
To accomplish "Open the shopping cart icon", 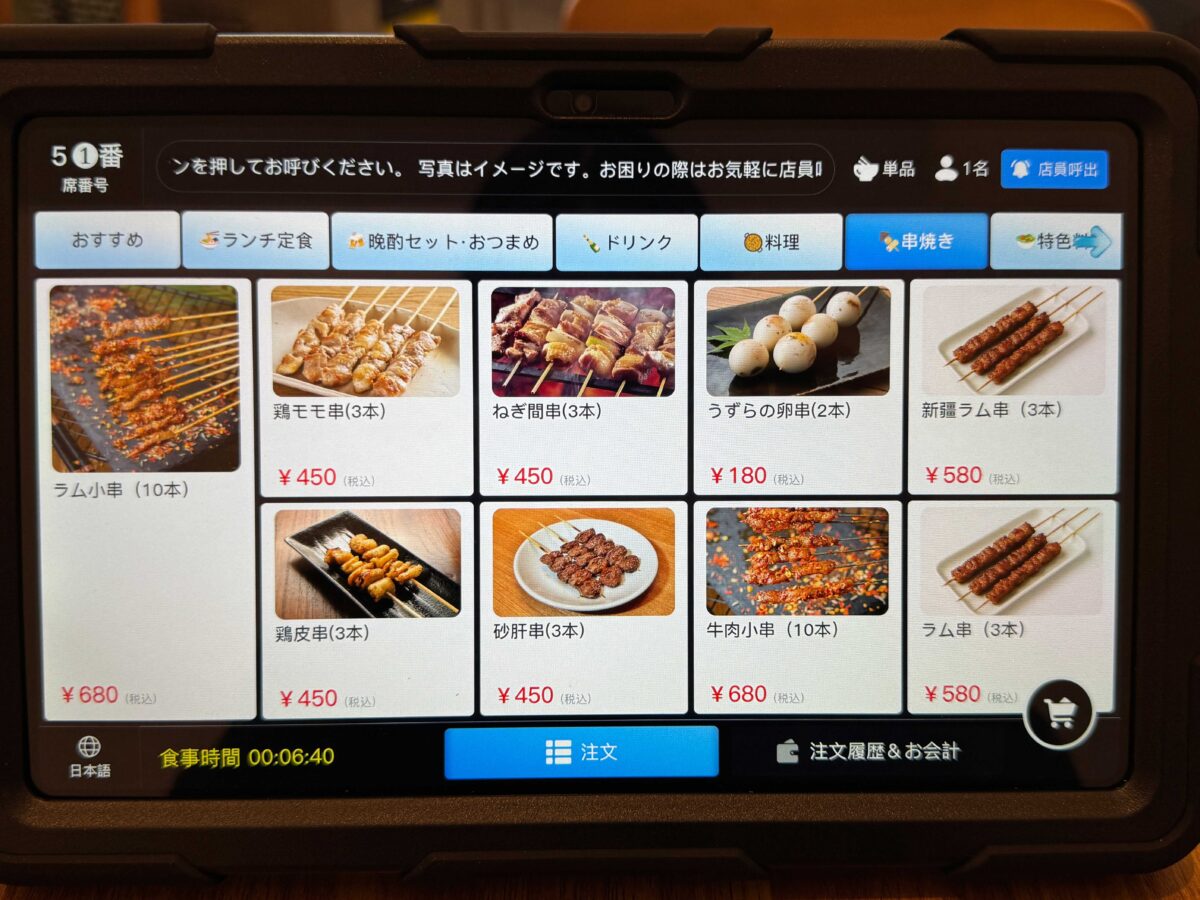I will pos(1059,713).
